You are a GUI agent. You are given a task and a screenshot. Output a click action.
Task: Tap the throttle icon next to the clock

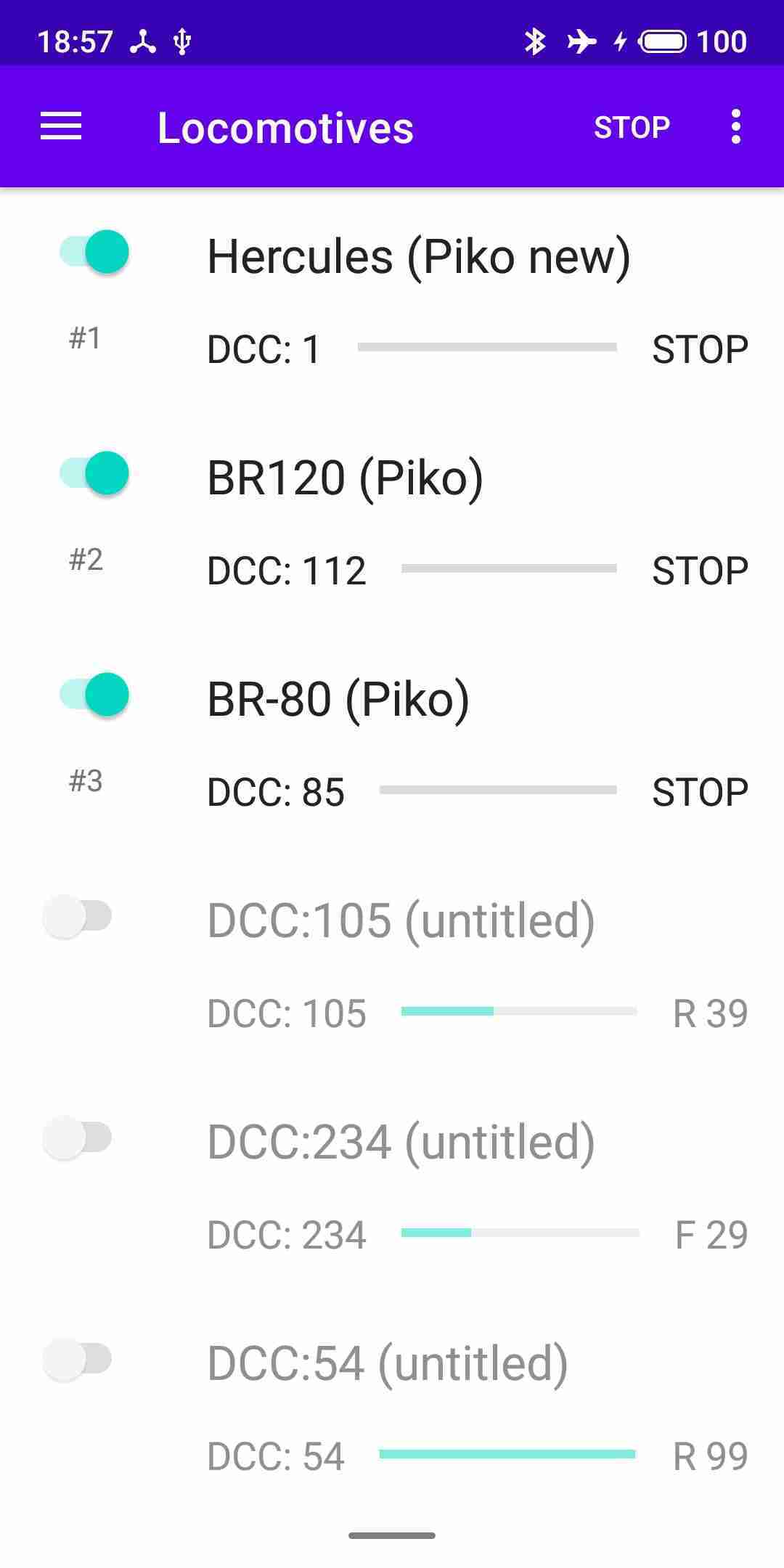tap(142, 41)
